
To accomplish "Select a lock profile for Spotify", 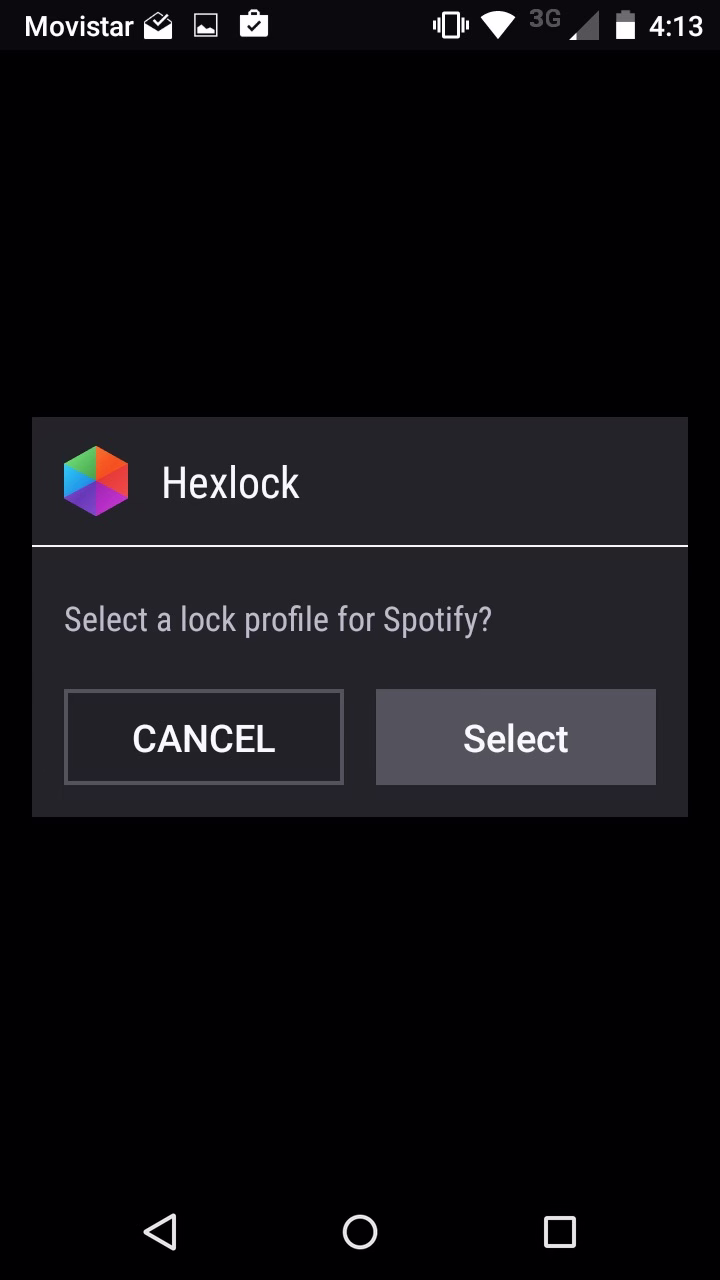I will pos(516,737).
